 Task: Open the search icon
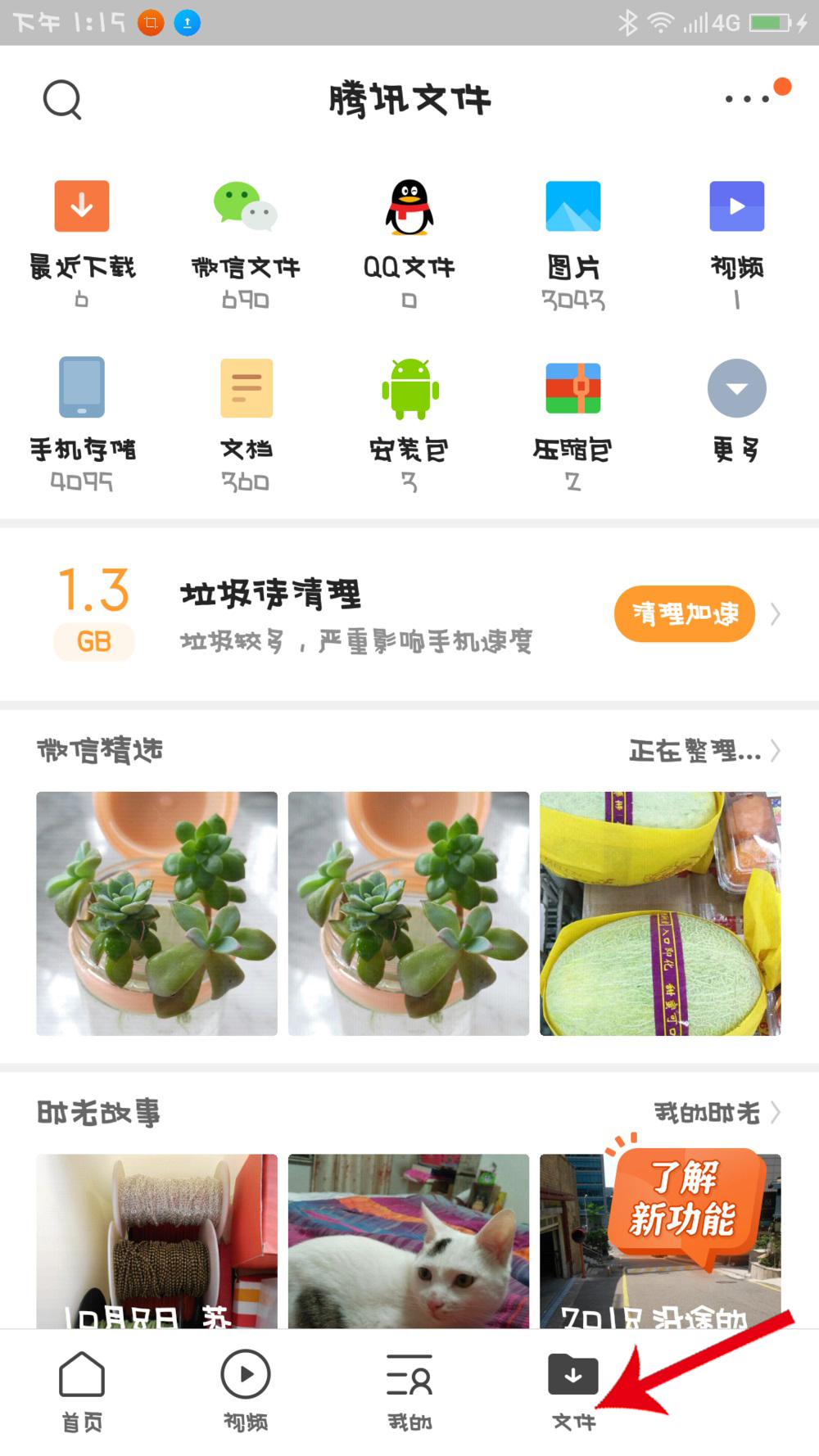[x=62, y=101]
